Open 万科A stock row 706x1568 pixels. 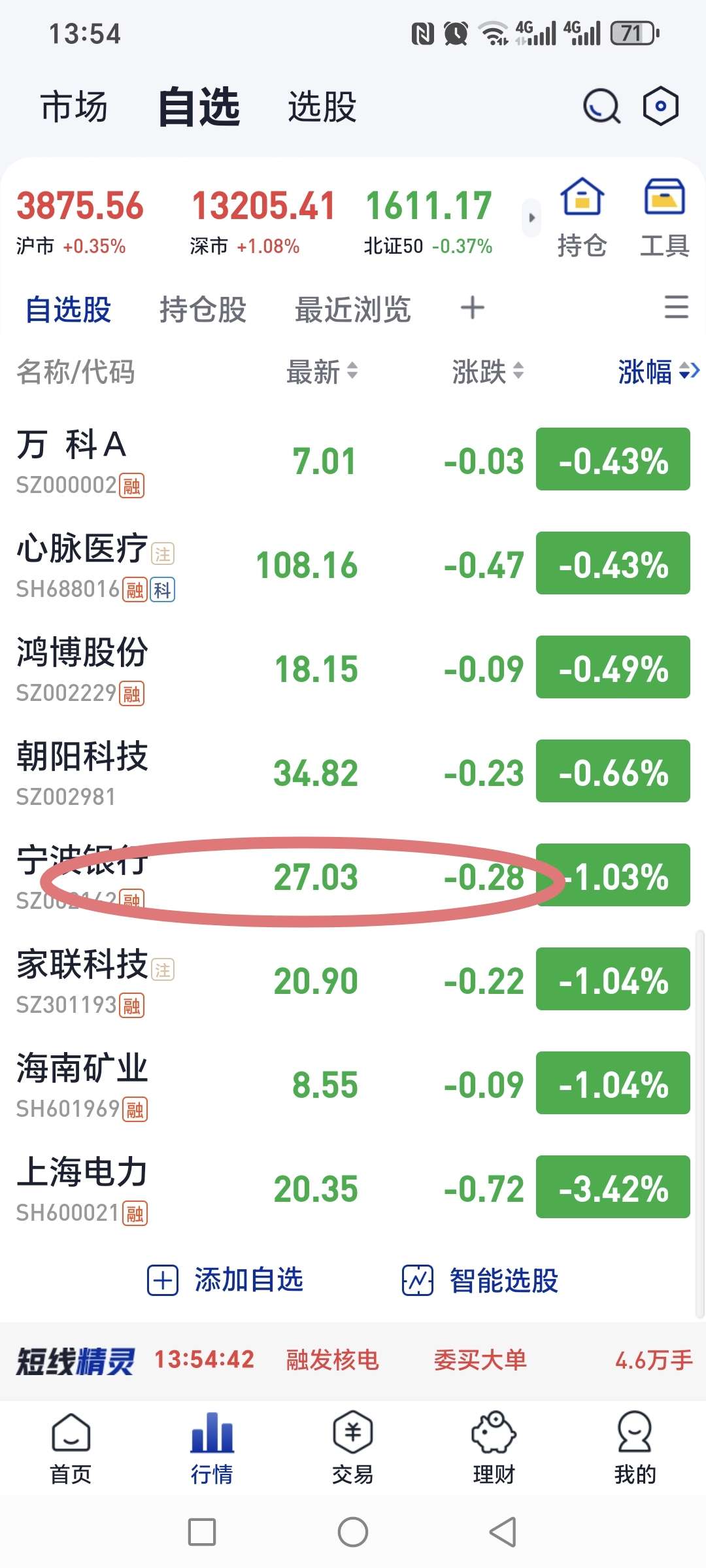click(x=353, y=461)
